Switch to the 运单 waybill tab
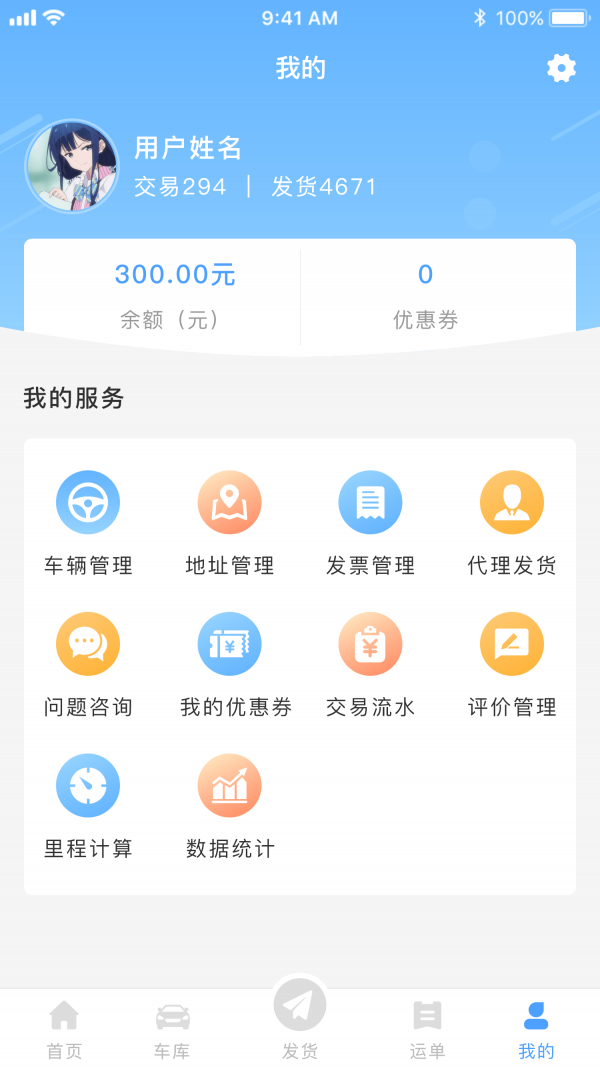This screenshot has width=600, height=1067. (x=427, y=1028)
